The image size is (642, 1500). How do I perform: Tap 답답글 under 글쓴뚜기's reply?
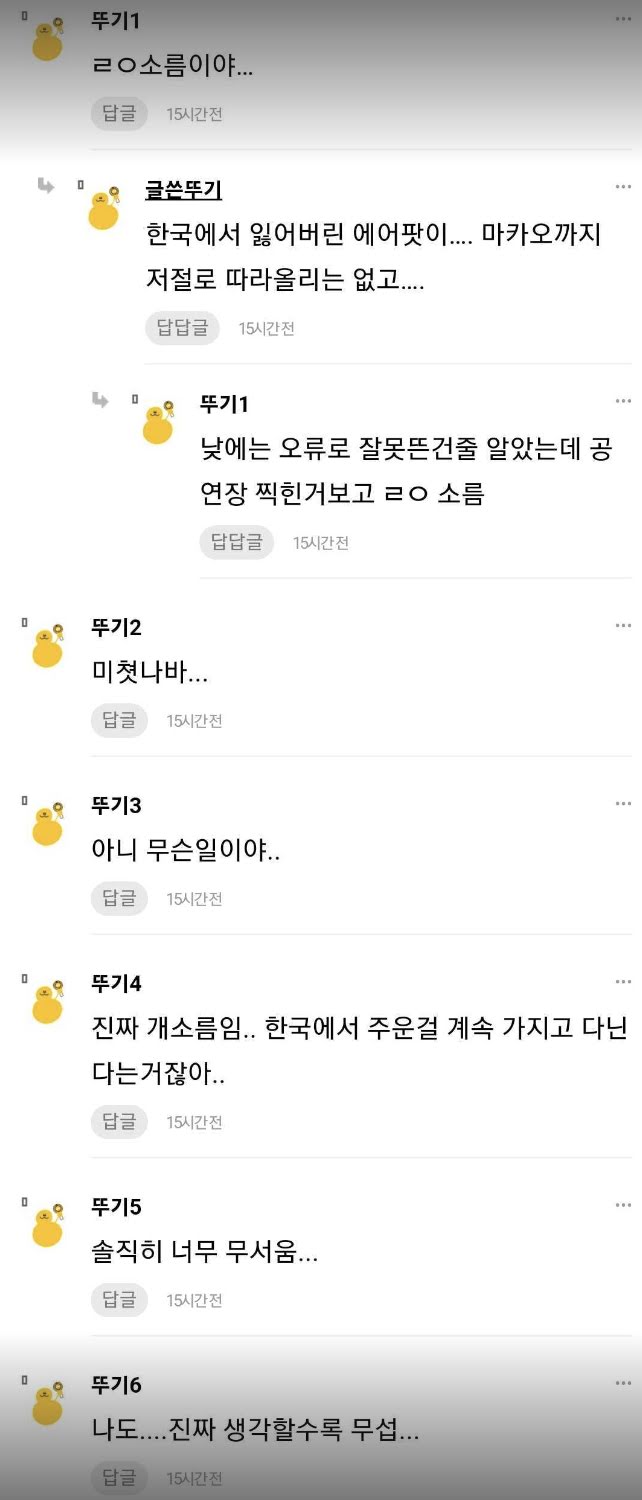182,328
